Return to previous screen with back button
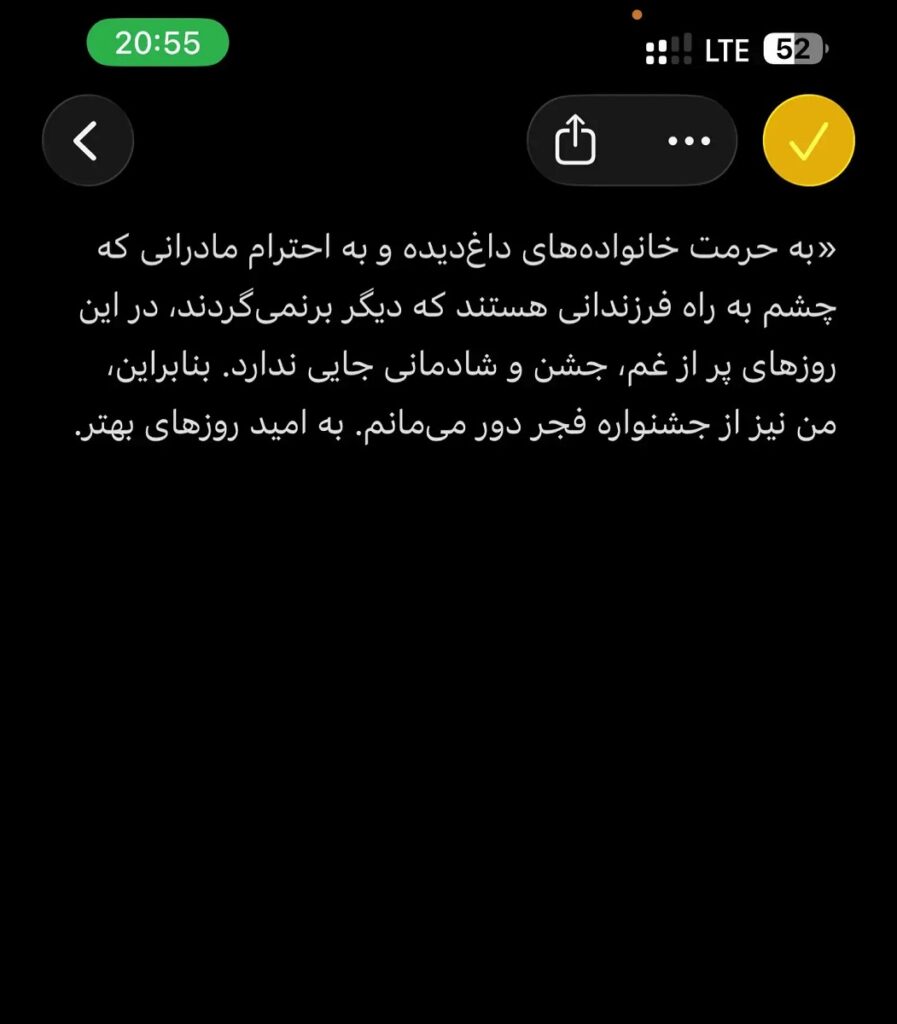Viewport: 897px width, 1024px height. 87,140
